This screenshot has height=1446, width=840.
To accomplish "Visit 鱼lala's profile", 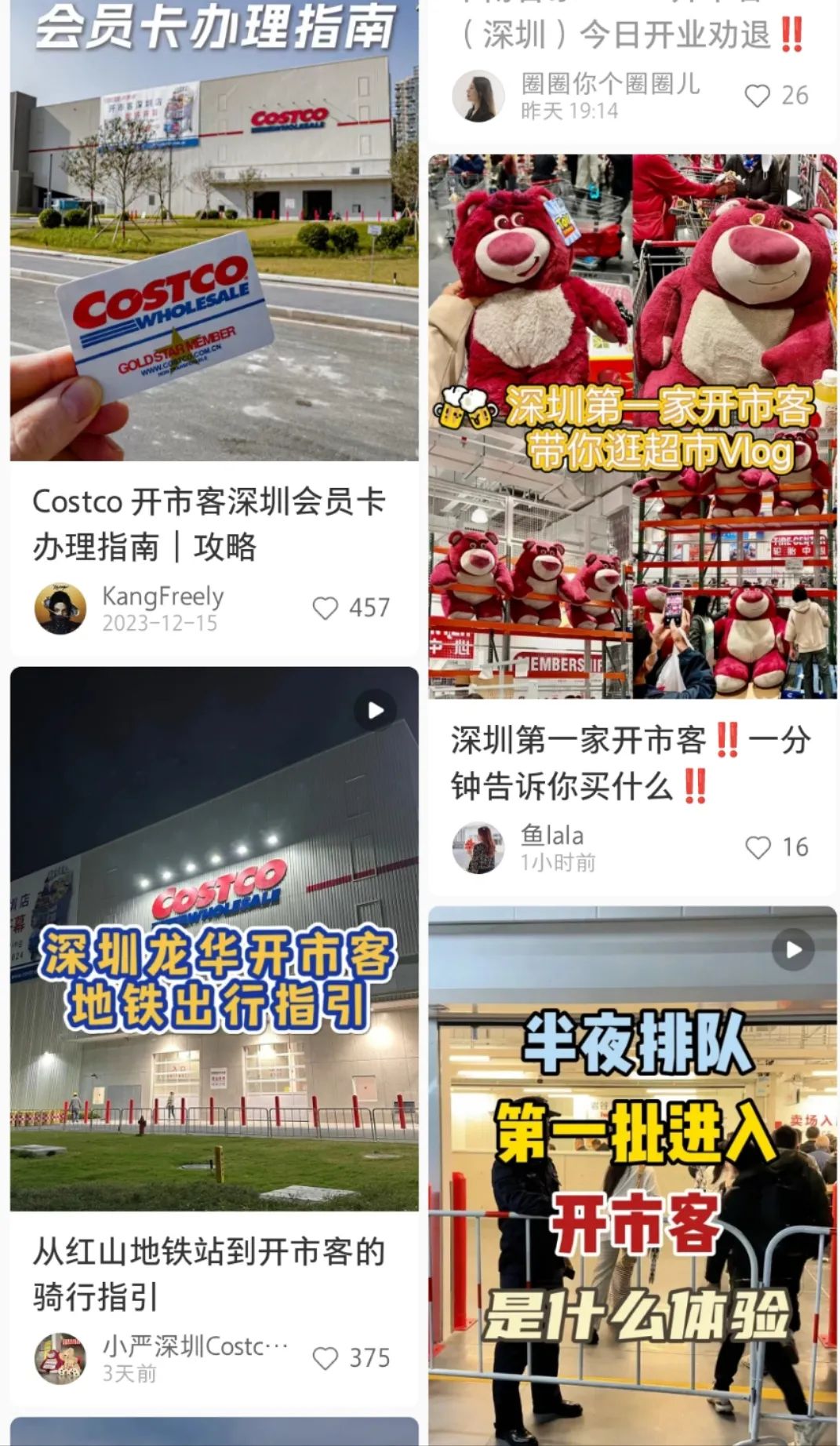I will [x=478, y=847].
